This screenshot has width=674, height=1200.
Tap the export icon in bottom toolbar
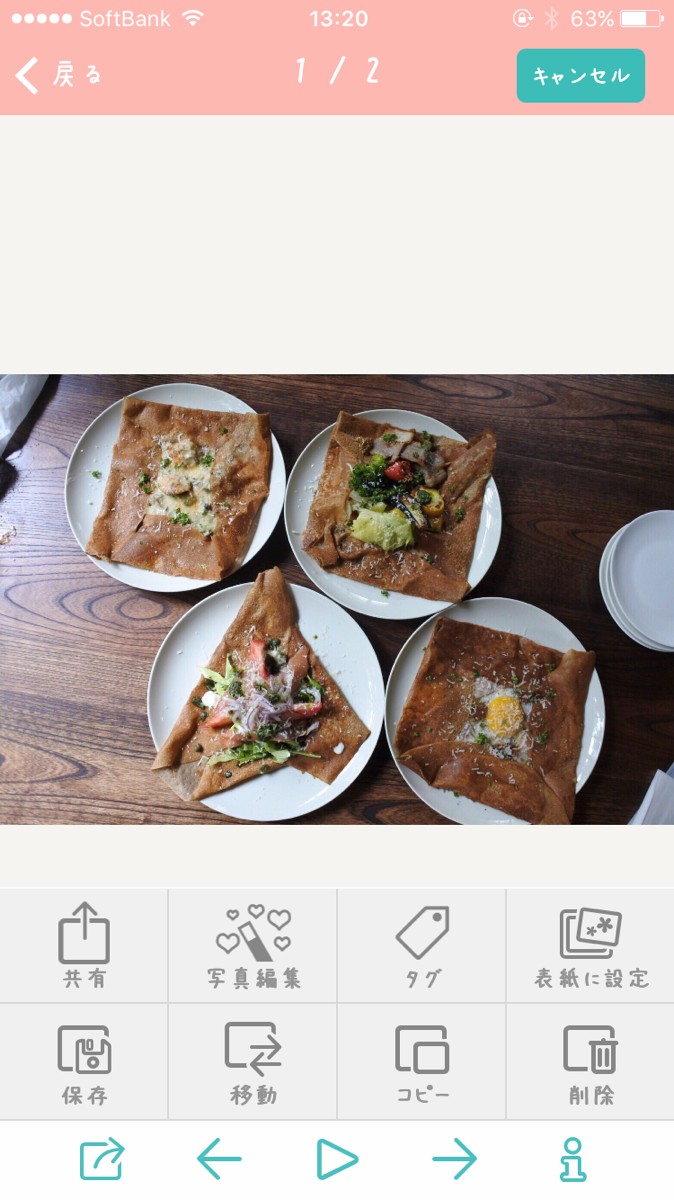click(x=102, y=1160)
